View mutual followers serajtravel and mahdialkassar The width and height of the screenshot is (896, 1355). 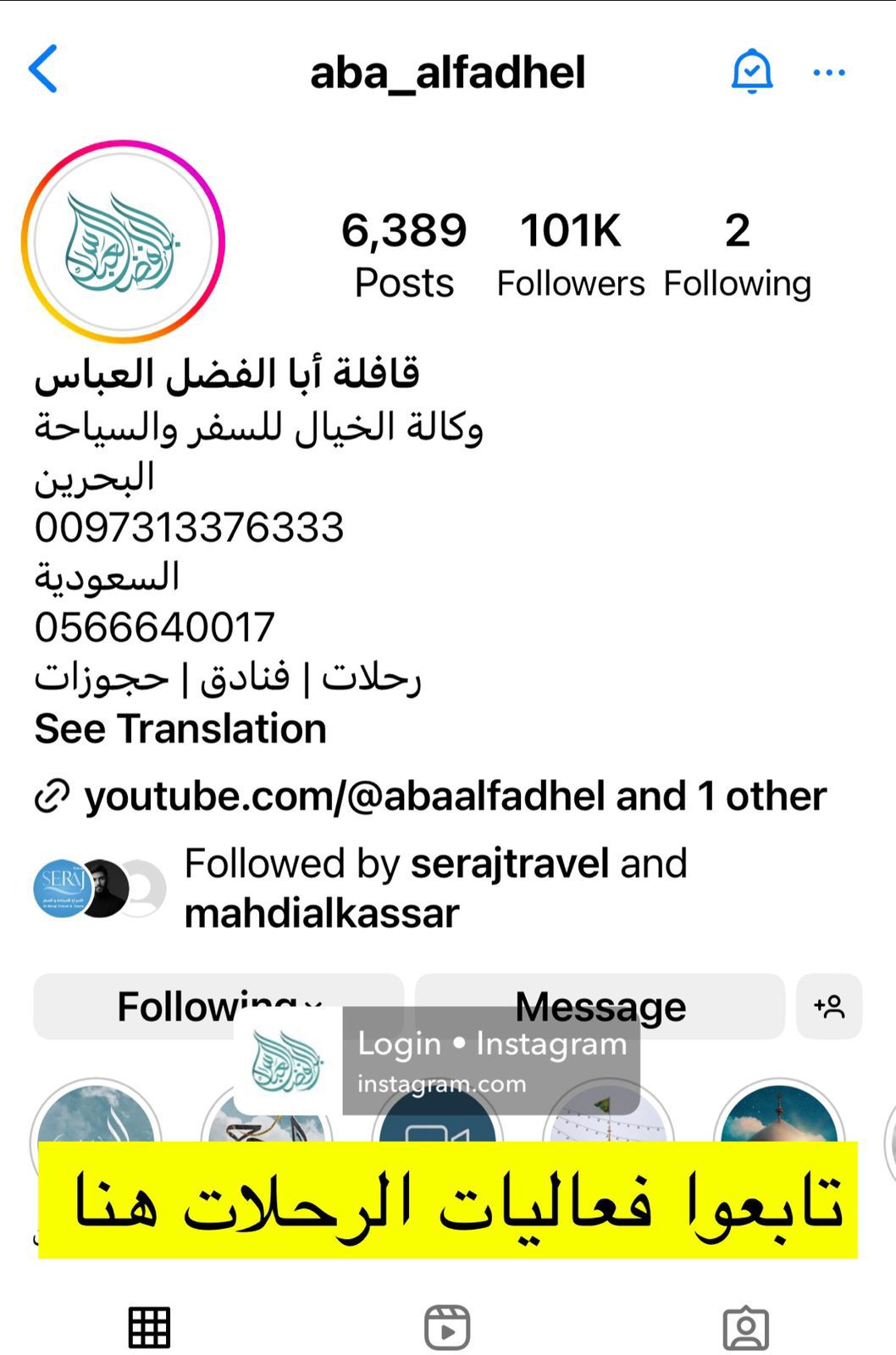click(434, 888)
